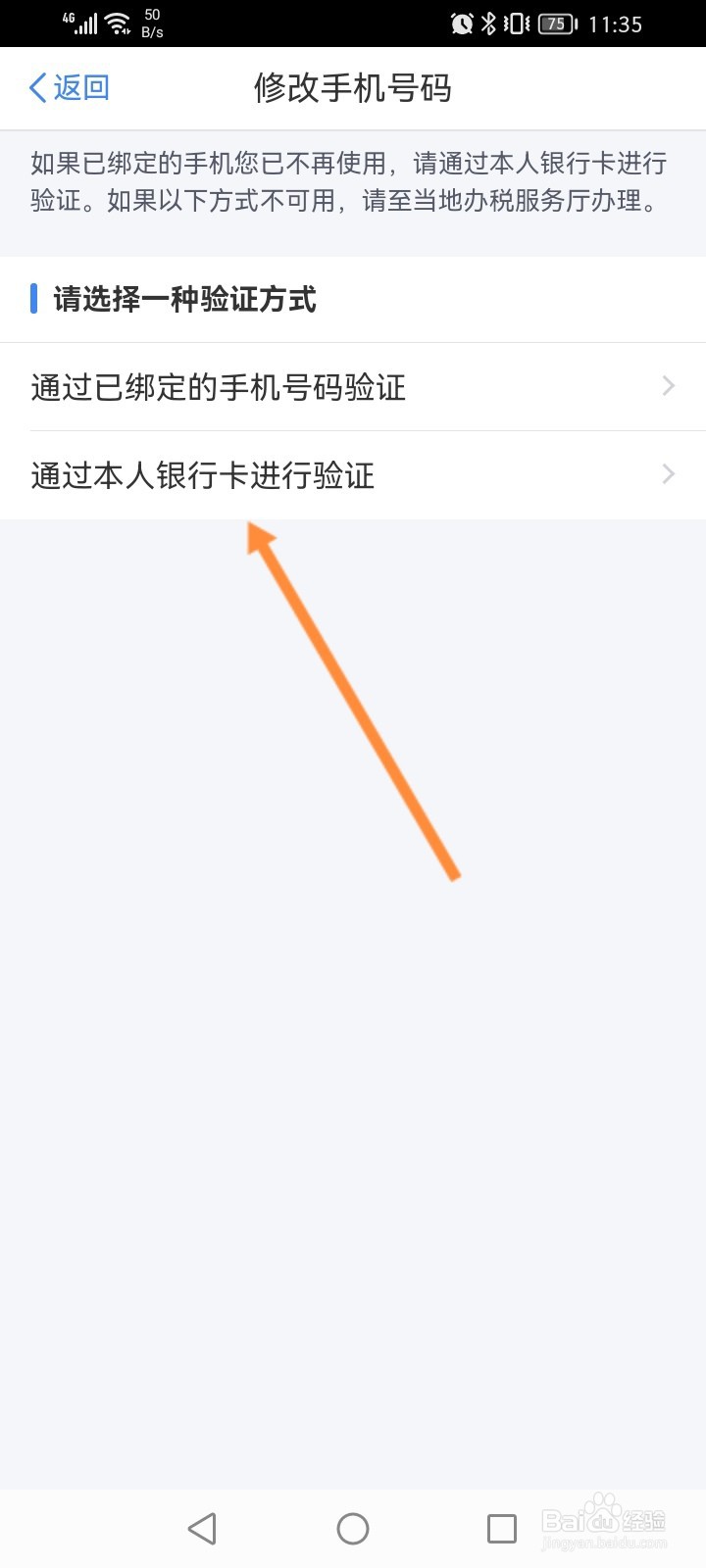Image resolution: width=706 pixels, height=1568 pixels.
Task: Tap the network speed indicator showing 50 B/s
Action: 150,22
